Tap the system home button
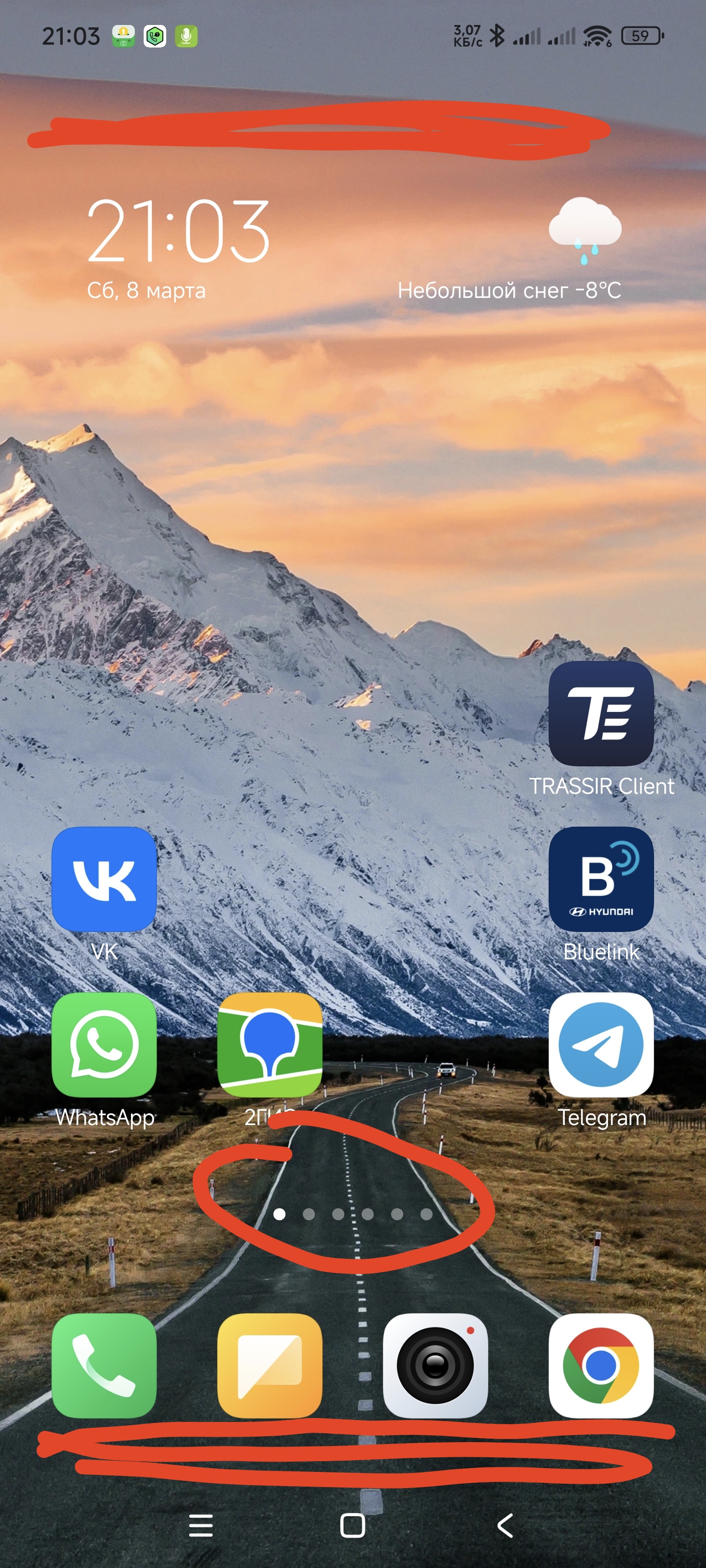 [353, 1525]
